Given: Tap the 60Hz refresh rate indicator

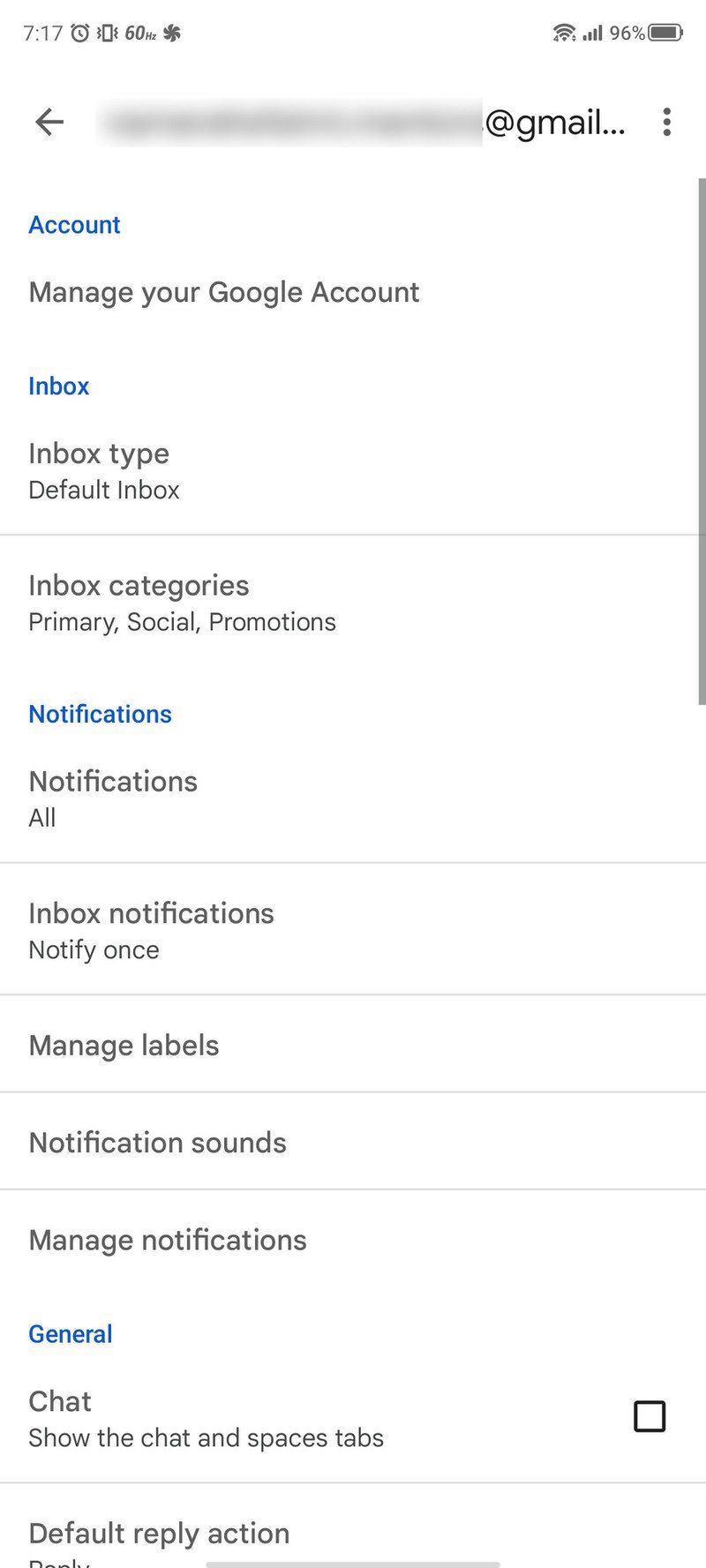Looking at the screenshot, I should pyautogui.click(x=141, y=32).
